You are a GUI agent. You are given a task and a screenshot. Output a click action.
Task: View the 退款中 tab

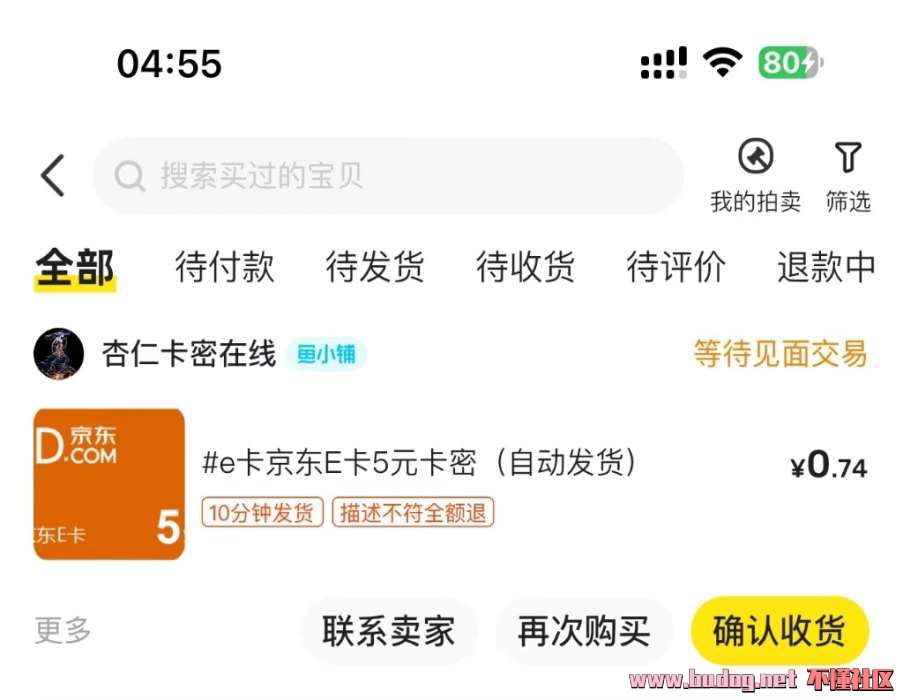(826, 267)
